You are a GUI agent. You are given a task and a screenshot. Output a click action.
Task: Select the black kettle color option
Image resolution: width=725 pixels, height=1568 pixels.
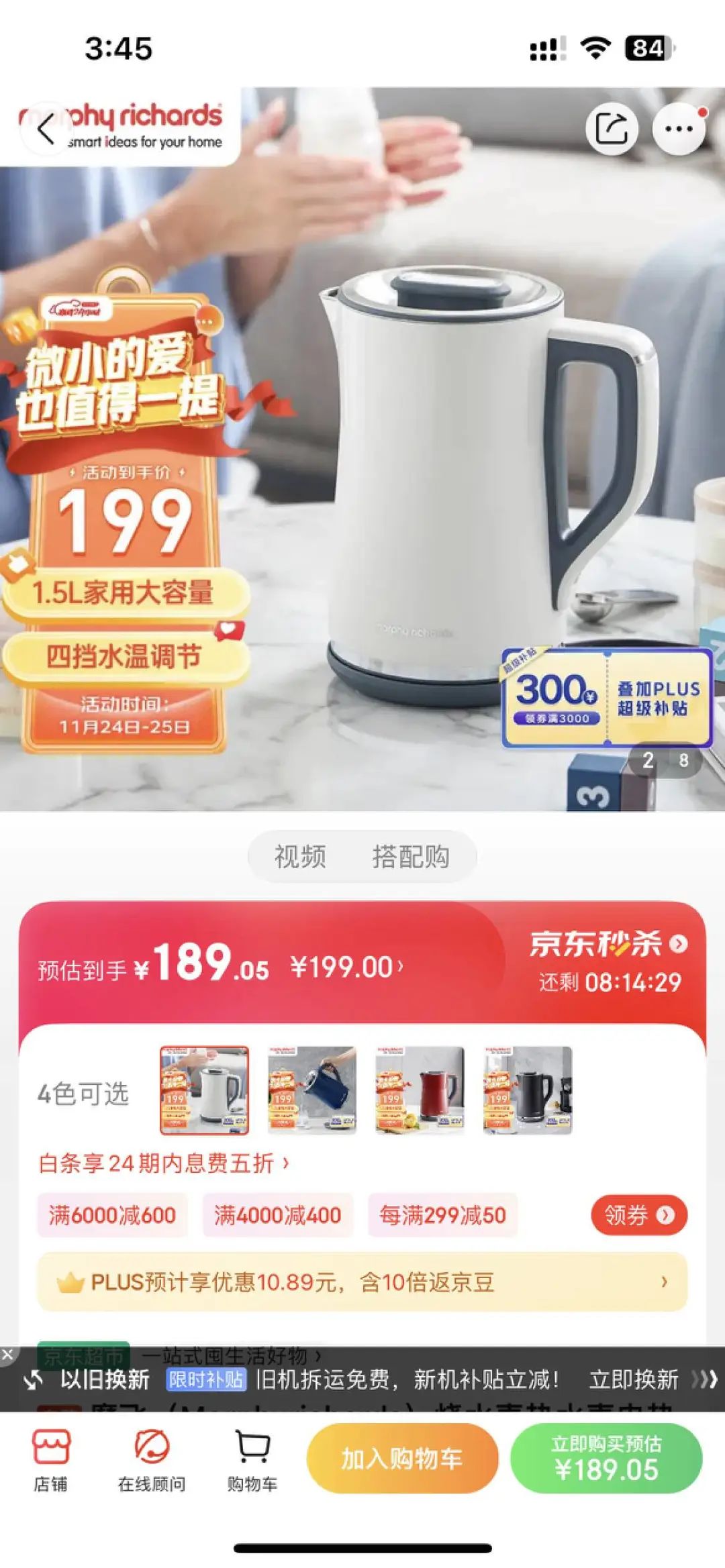coord(528,1090)
